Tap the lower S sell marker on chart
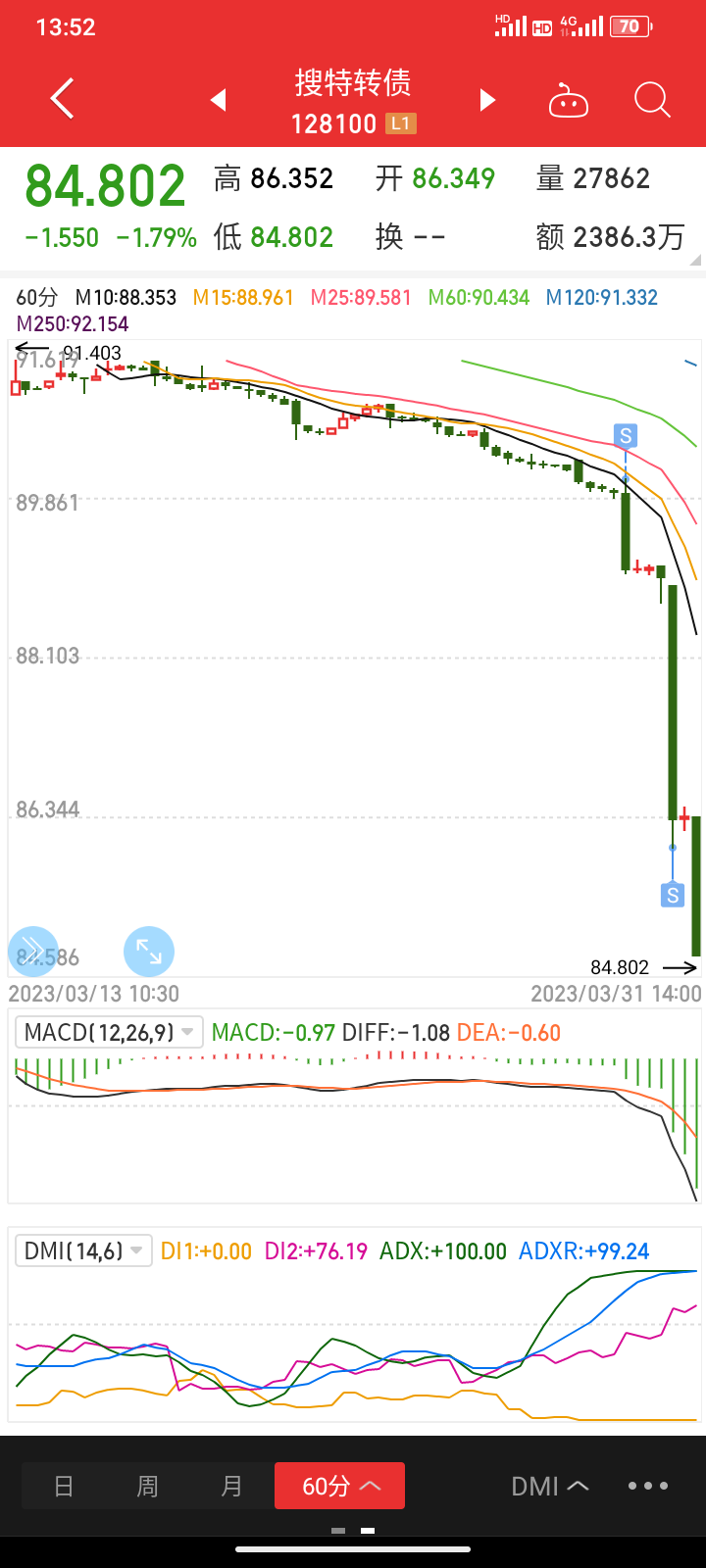The height and width of the screenshot is (1568, 706). point(673,894)
